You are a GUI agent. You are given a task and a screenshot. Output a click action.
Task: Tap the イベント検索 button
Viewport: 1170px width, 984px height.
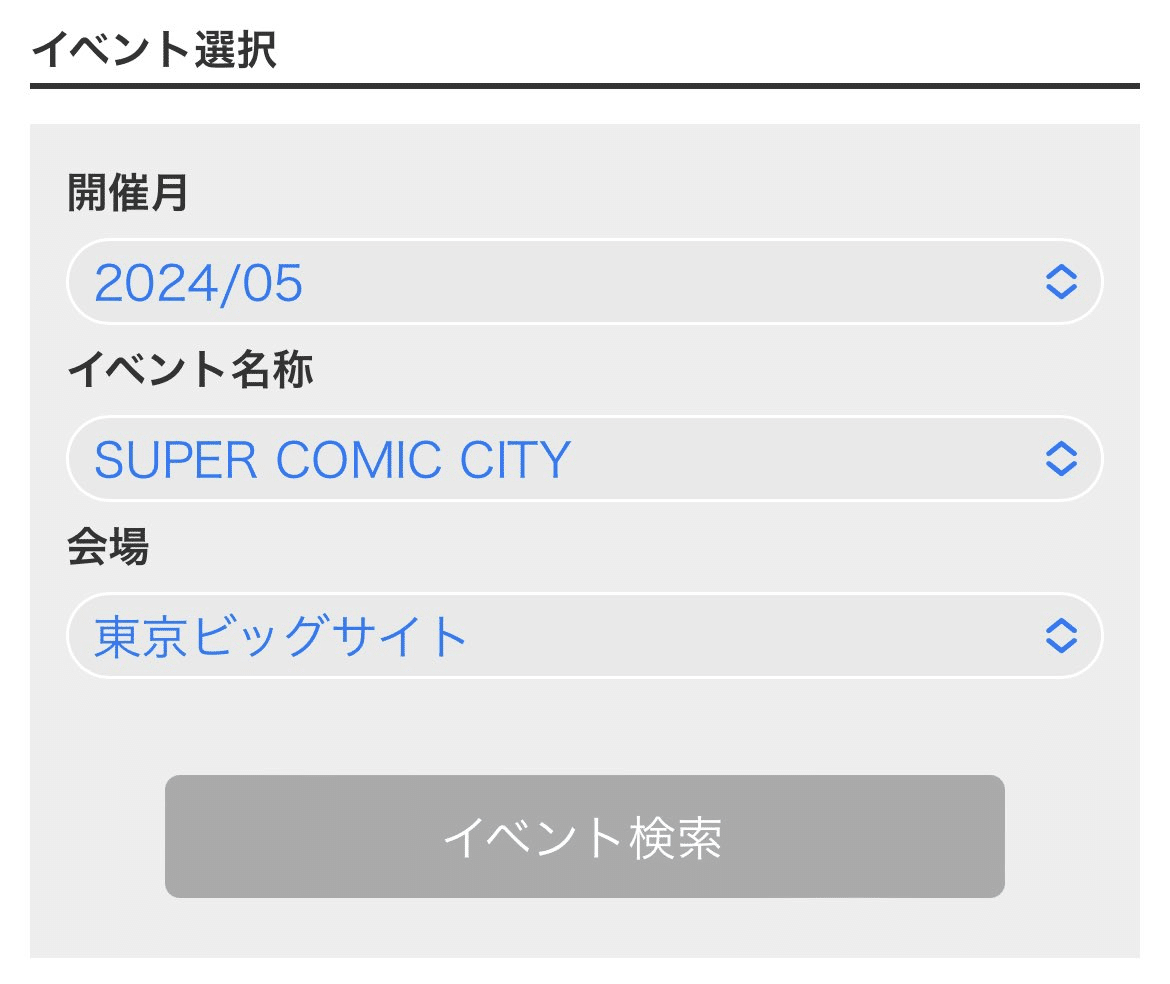(x=584, y=837)
